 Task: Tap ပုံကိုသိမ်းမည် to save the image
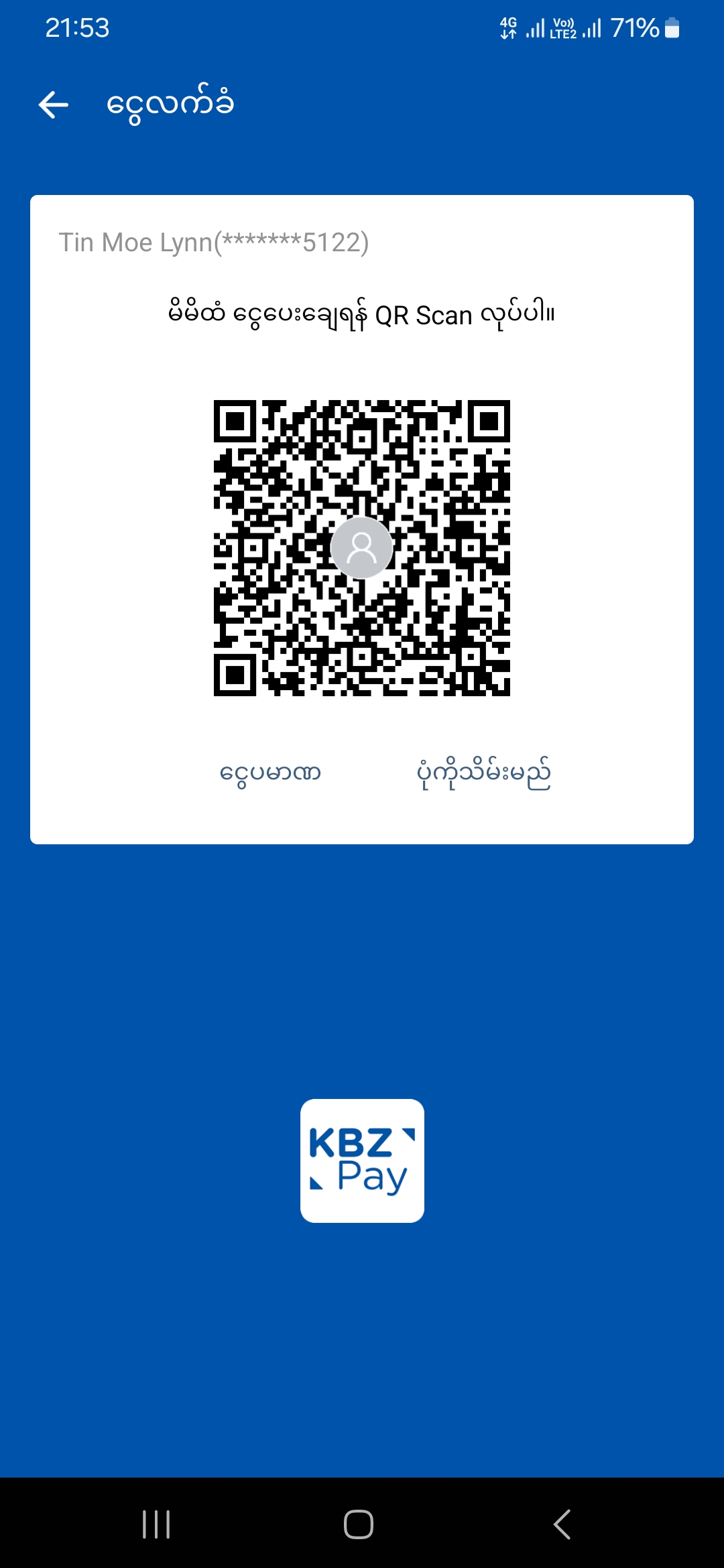(483, 773)
